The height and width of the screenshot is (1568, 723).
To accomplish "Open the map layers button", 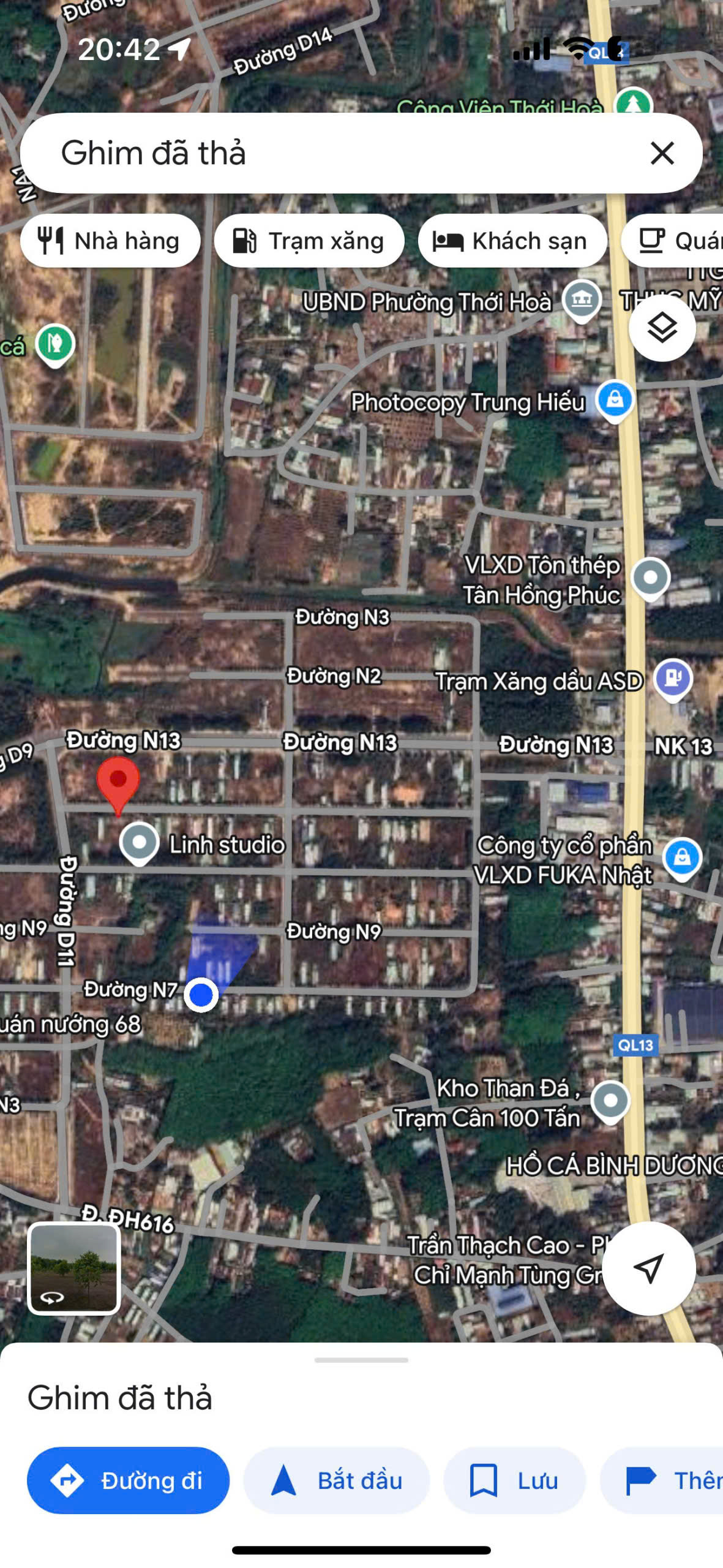I will click(x=662, y=328).
